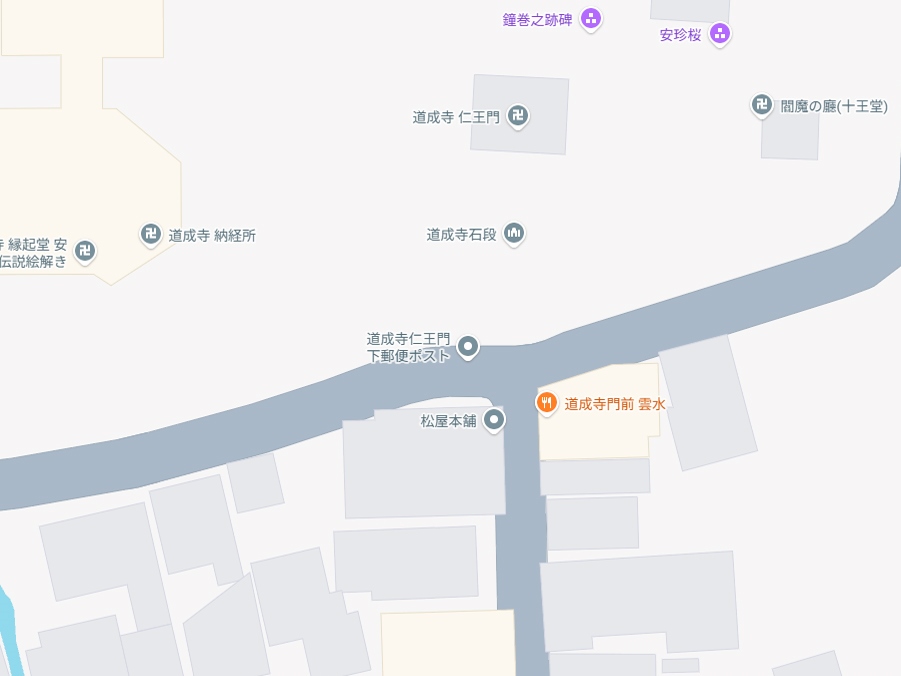The width and height of the screenshot is (901, 676).
Task: Open the 松屋本舗 shop marker
Action: click(x=493, y=420)
